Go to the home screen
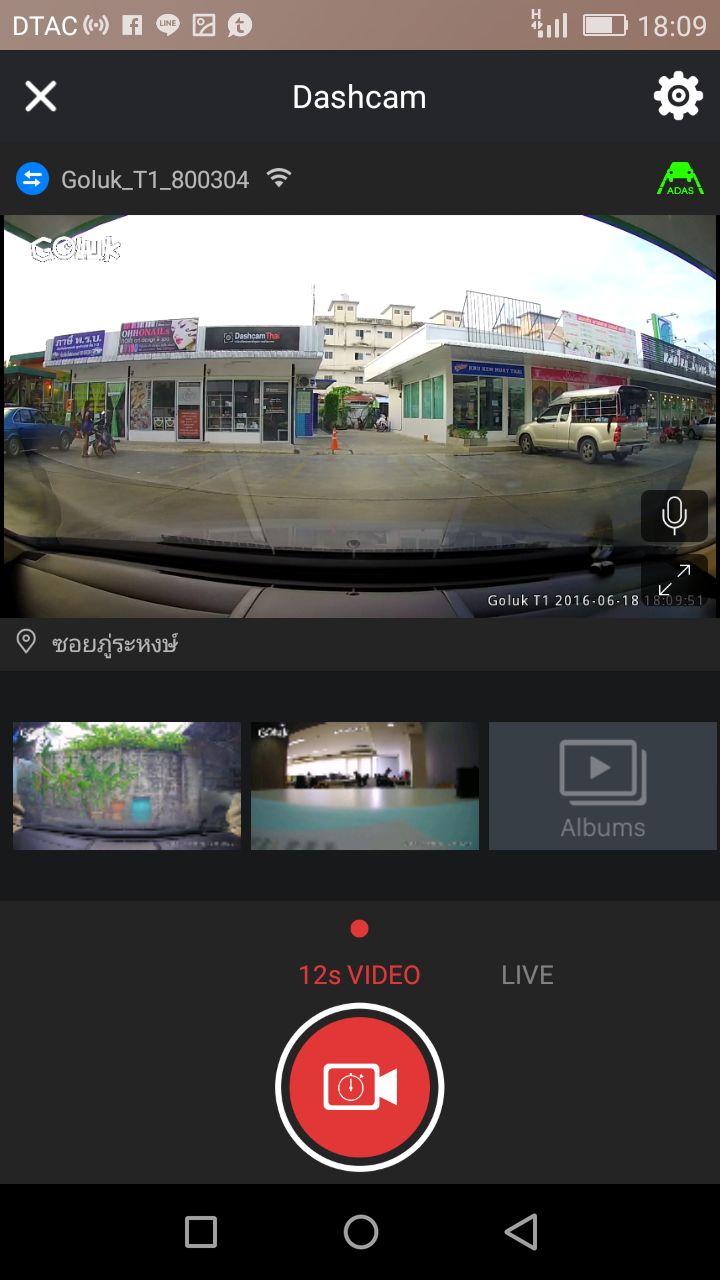 click(x=360, y=1232)
